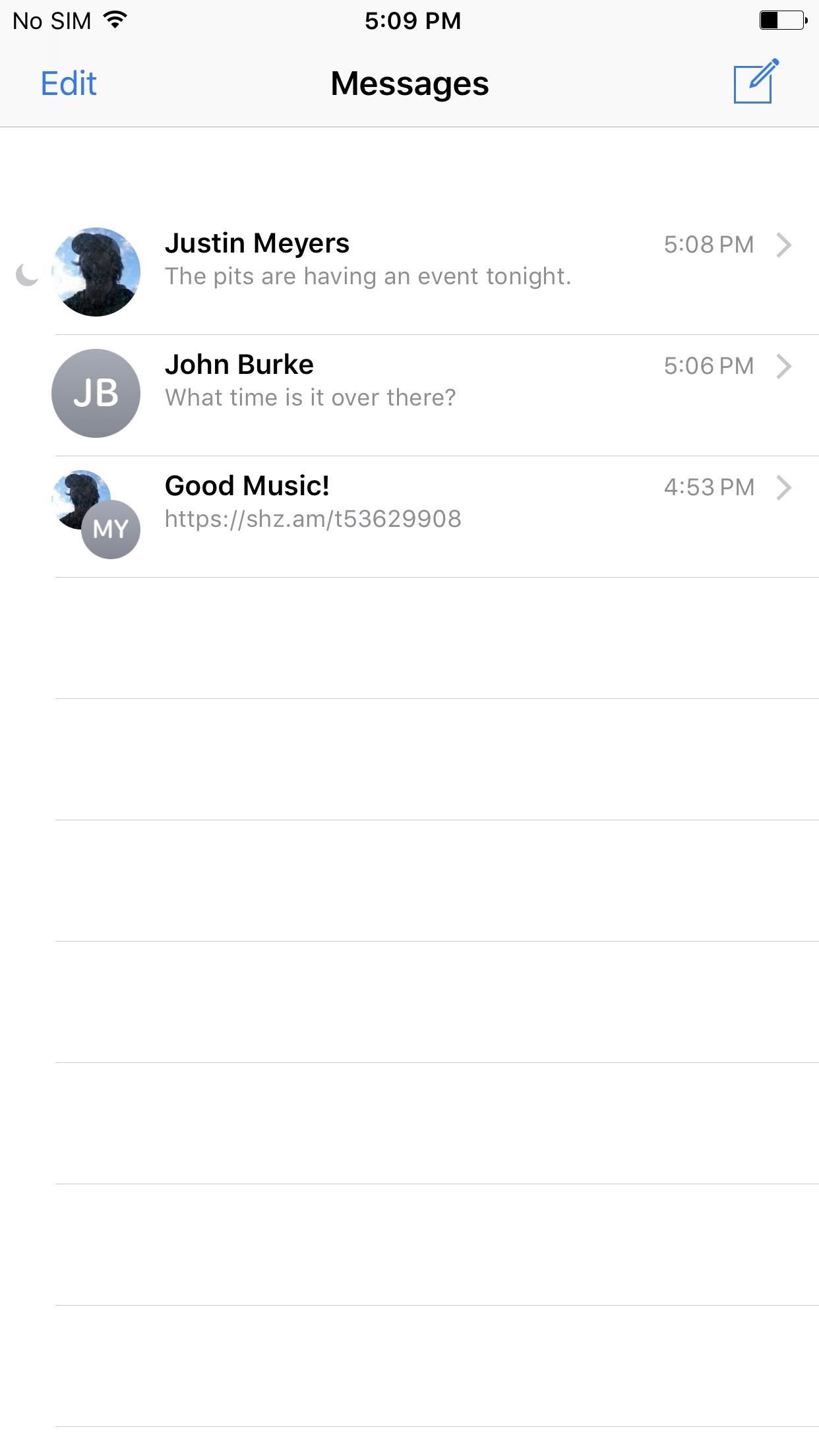Image resolution: width=819 pixels, height=1456 pixels.
Task: Select the John Burke conversation row
Action: pos(409,392)
